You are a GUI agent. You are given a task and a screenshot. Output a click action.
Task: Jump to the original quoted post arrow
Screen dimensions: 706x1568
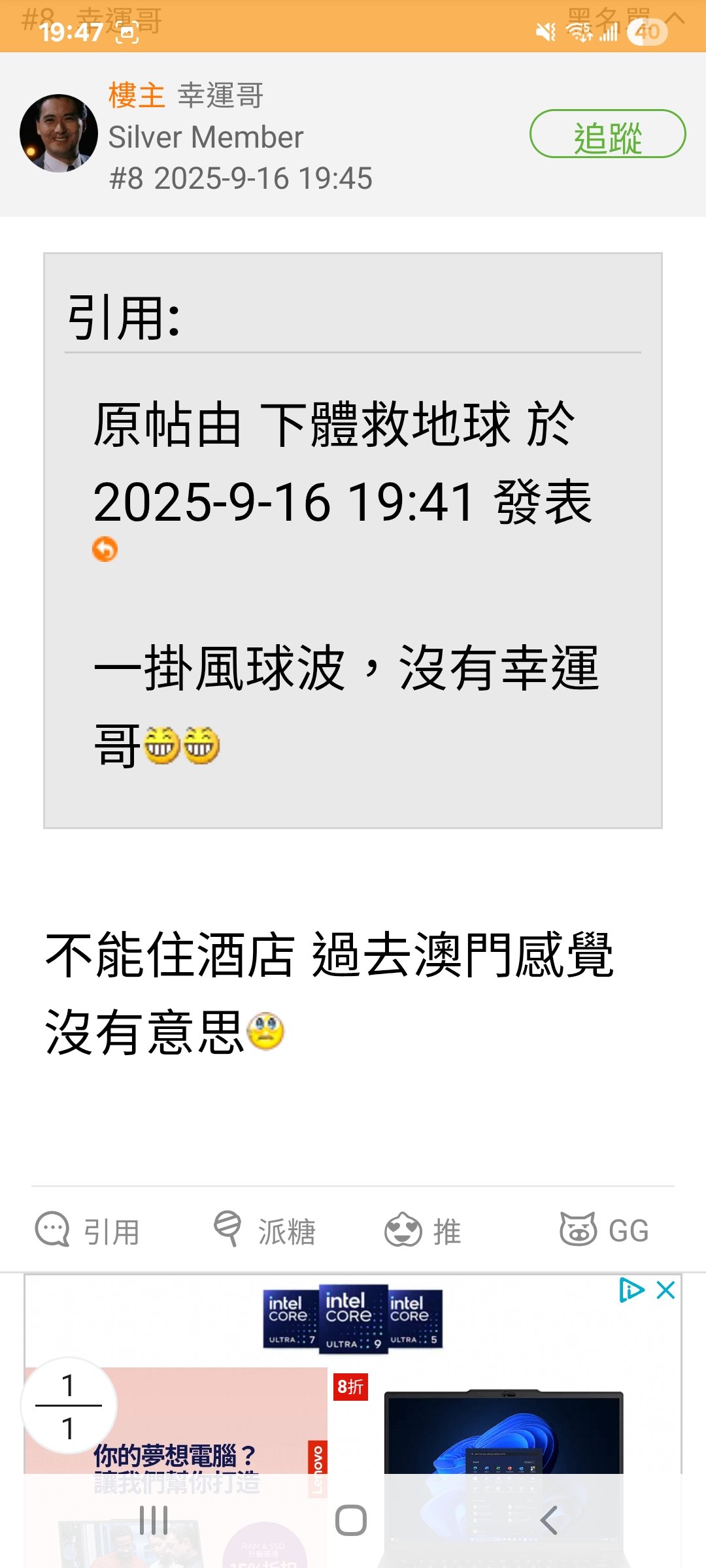tap(105, 549)
